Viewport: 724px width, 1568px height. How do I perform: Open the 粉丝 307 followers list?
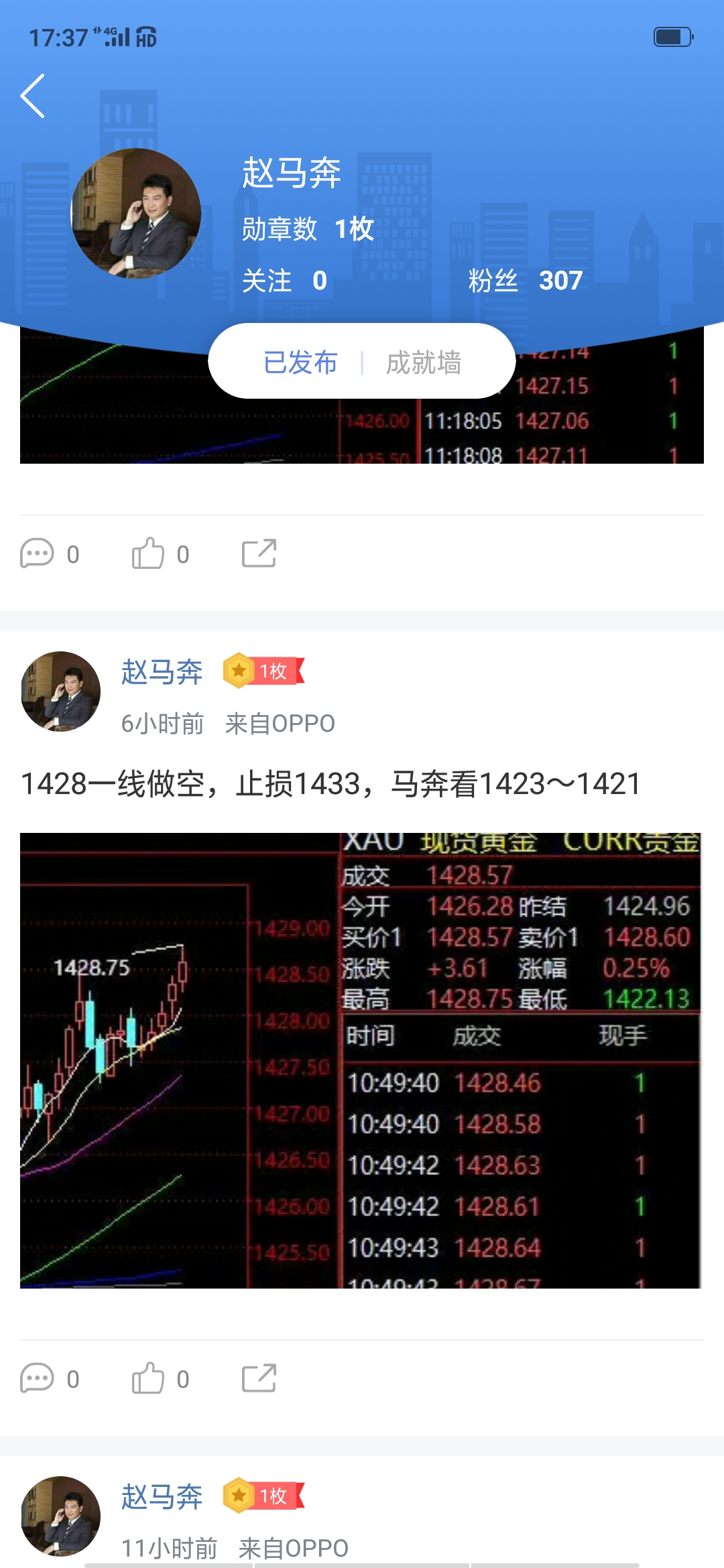(526, 280)
